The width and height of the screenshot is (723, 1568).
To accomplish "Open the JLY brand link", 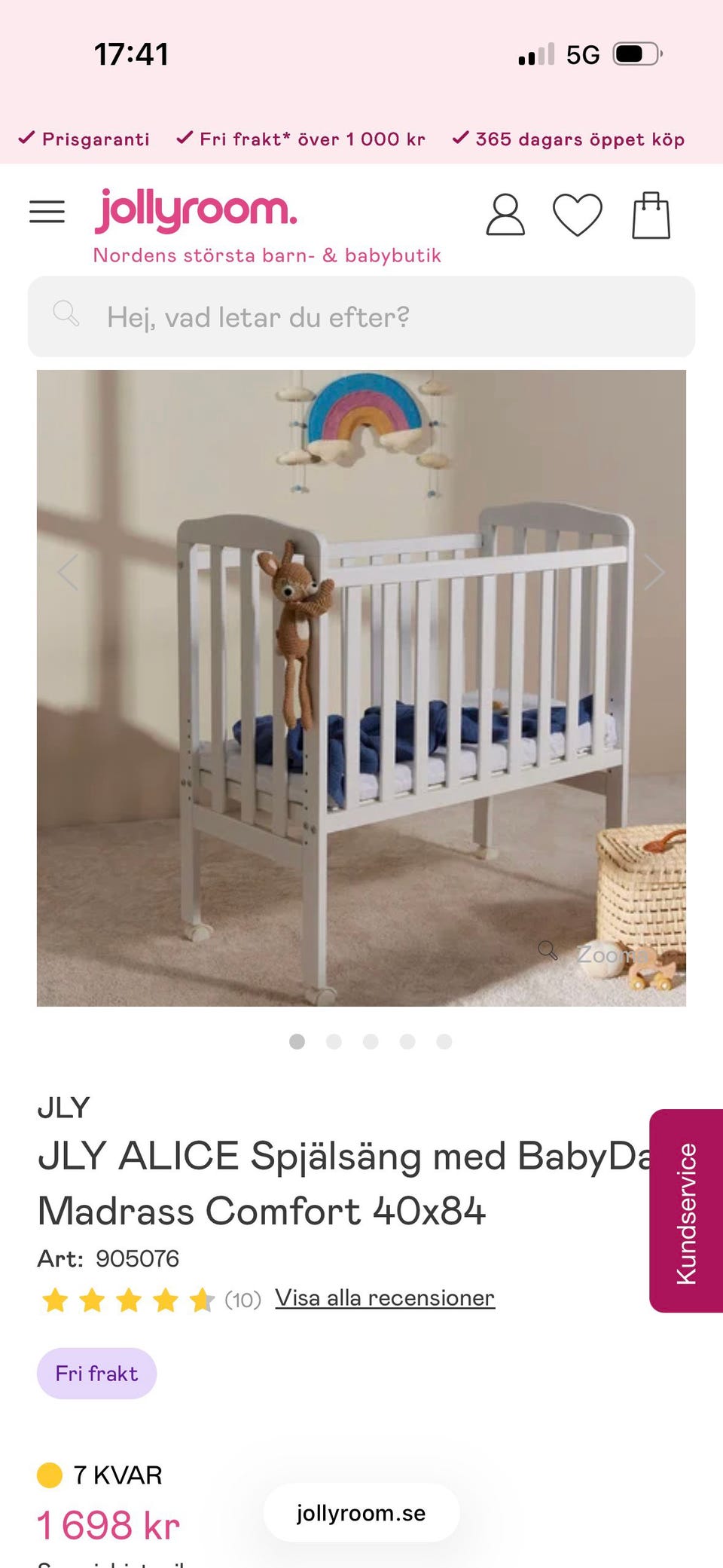I will coord(63,1108).
